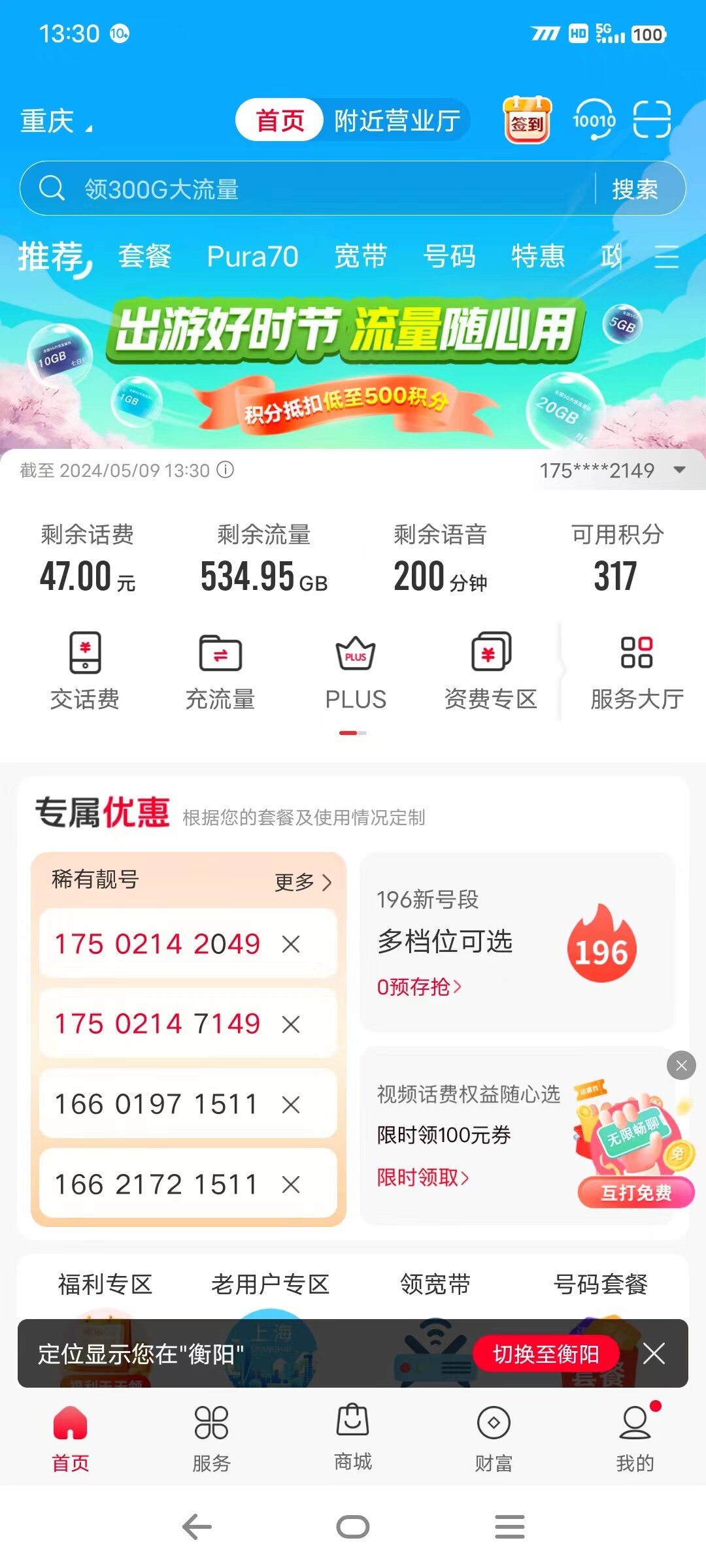Screen dimensions: 706x1568
Task: Expand the category list menu icon
Action: pyautogui.click(x=666, y=257)
